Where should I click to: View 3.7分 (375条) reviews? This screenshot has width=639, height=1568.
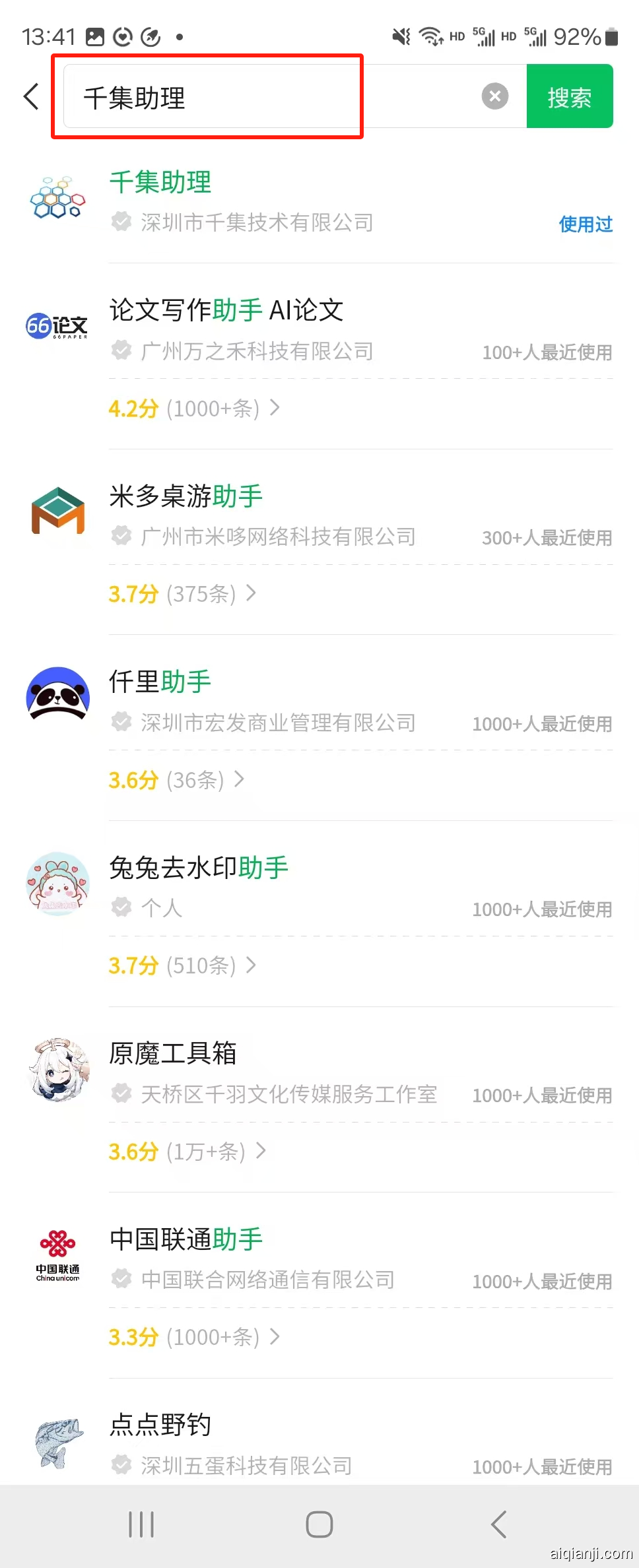[182, 594]
